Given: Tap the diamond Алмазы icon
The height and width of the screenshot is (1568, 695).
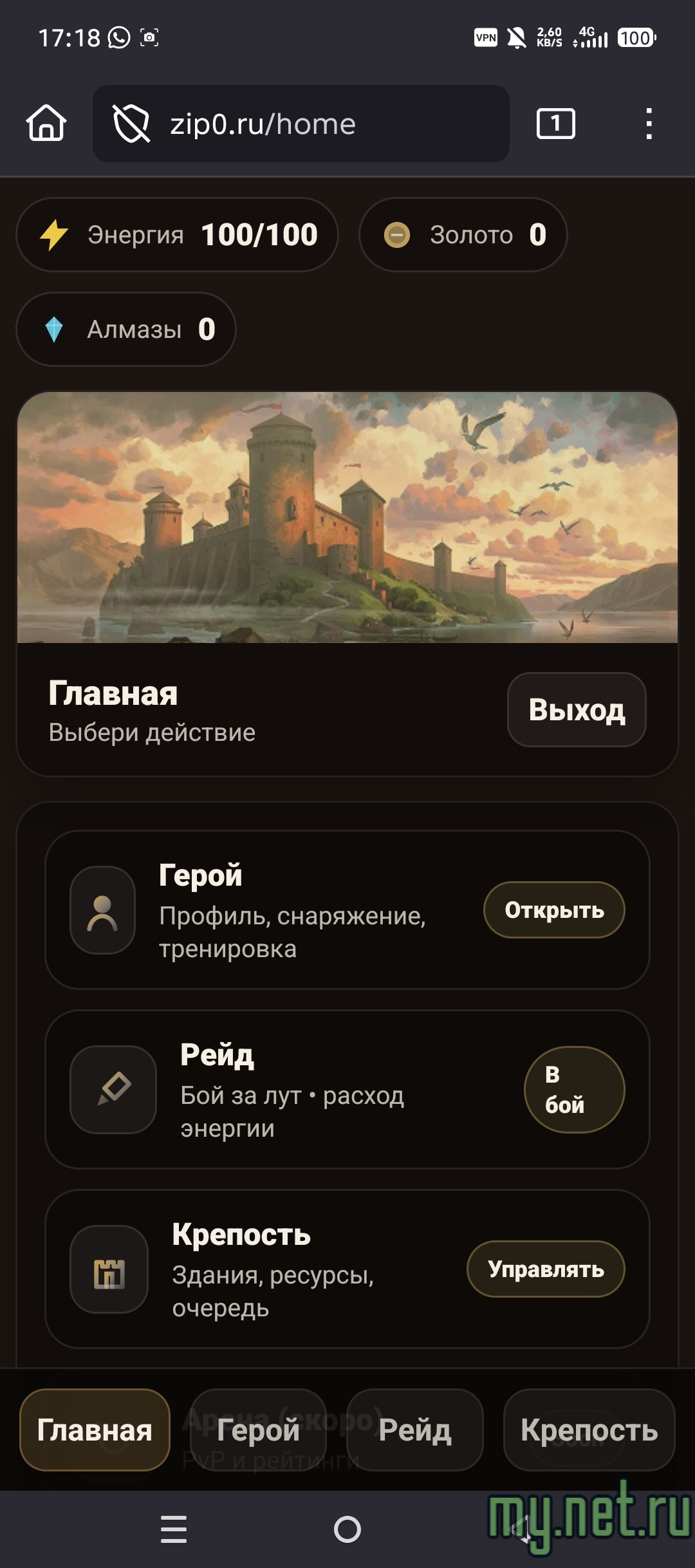Looking at the screenshot, I should point(55,330).
